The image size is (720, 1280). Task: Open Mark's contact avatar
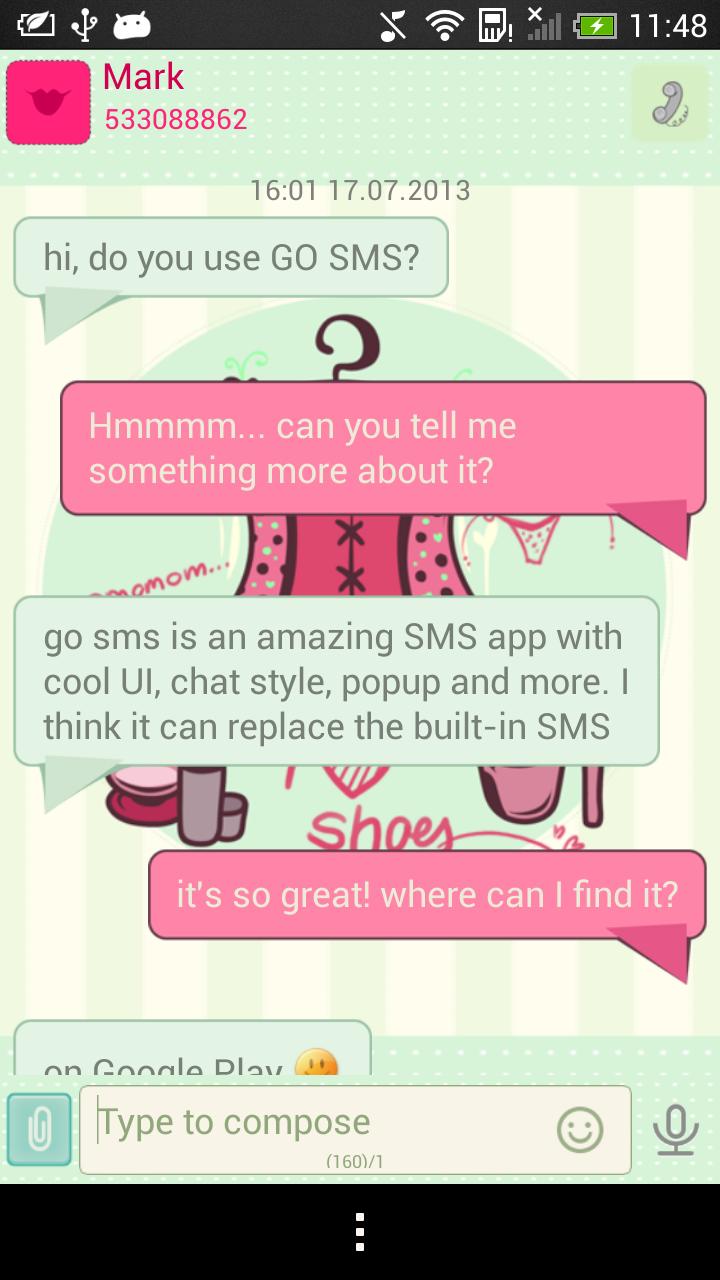coord(48,103)
